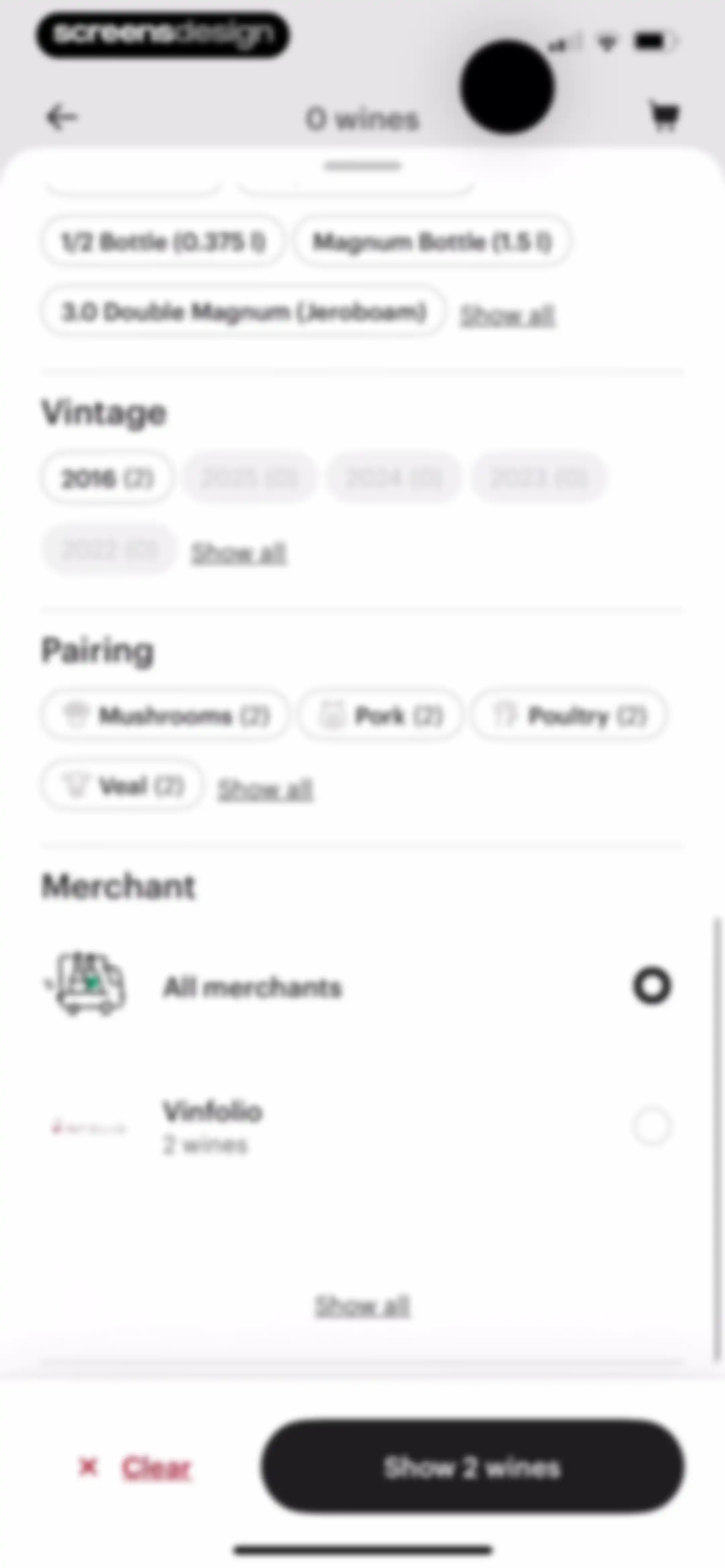Image resolution: width=725 pixels, height=1568 pixels.
Task: Filter by the 2016 vintage chip
Action: (107, 478)
